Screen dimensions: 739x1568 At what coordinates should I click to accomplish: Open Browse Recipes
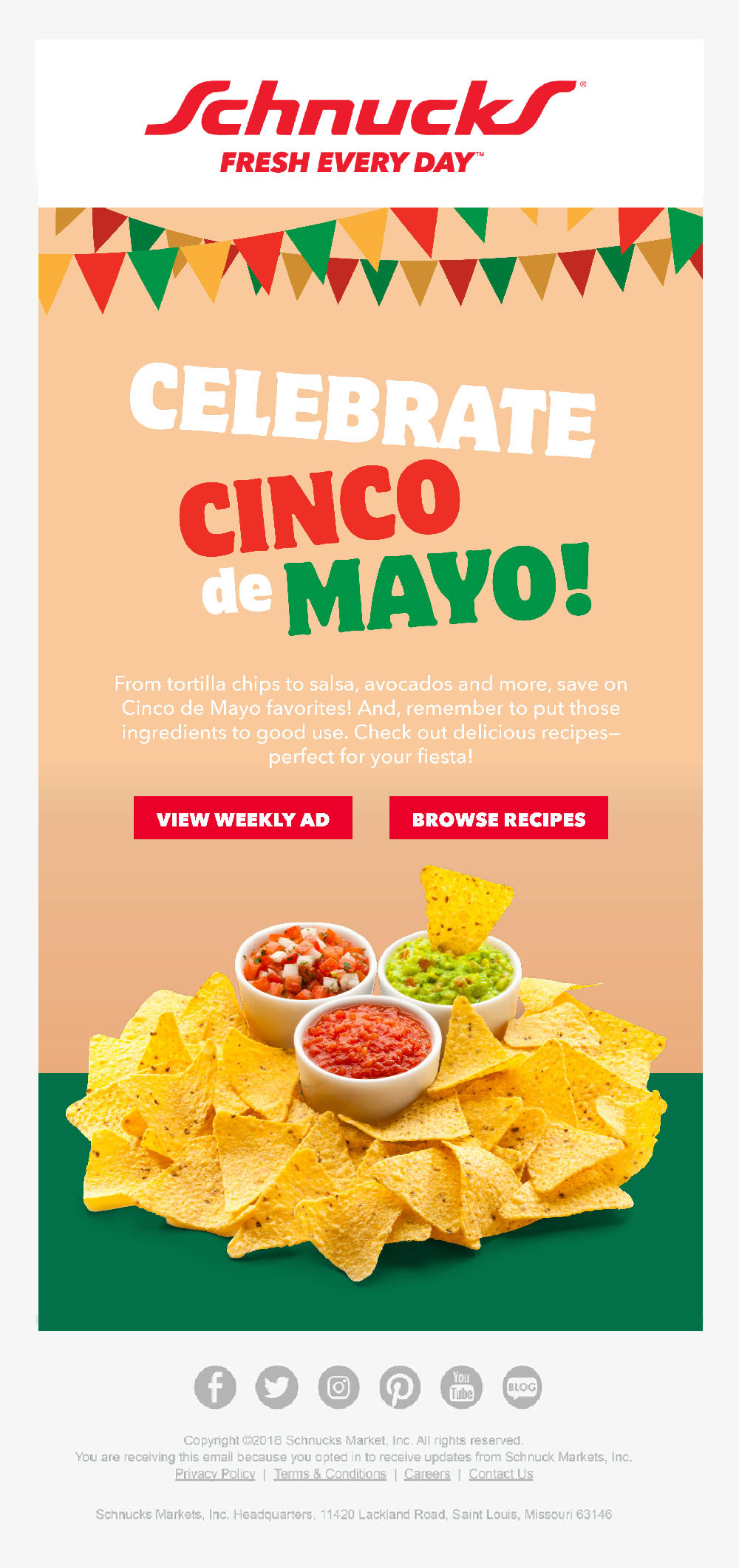click(x=498, y=818)
